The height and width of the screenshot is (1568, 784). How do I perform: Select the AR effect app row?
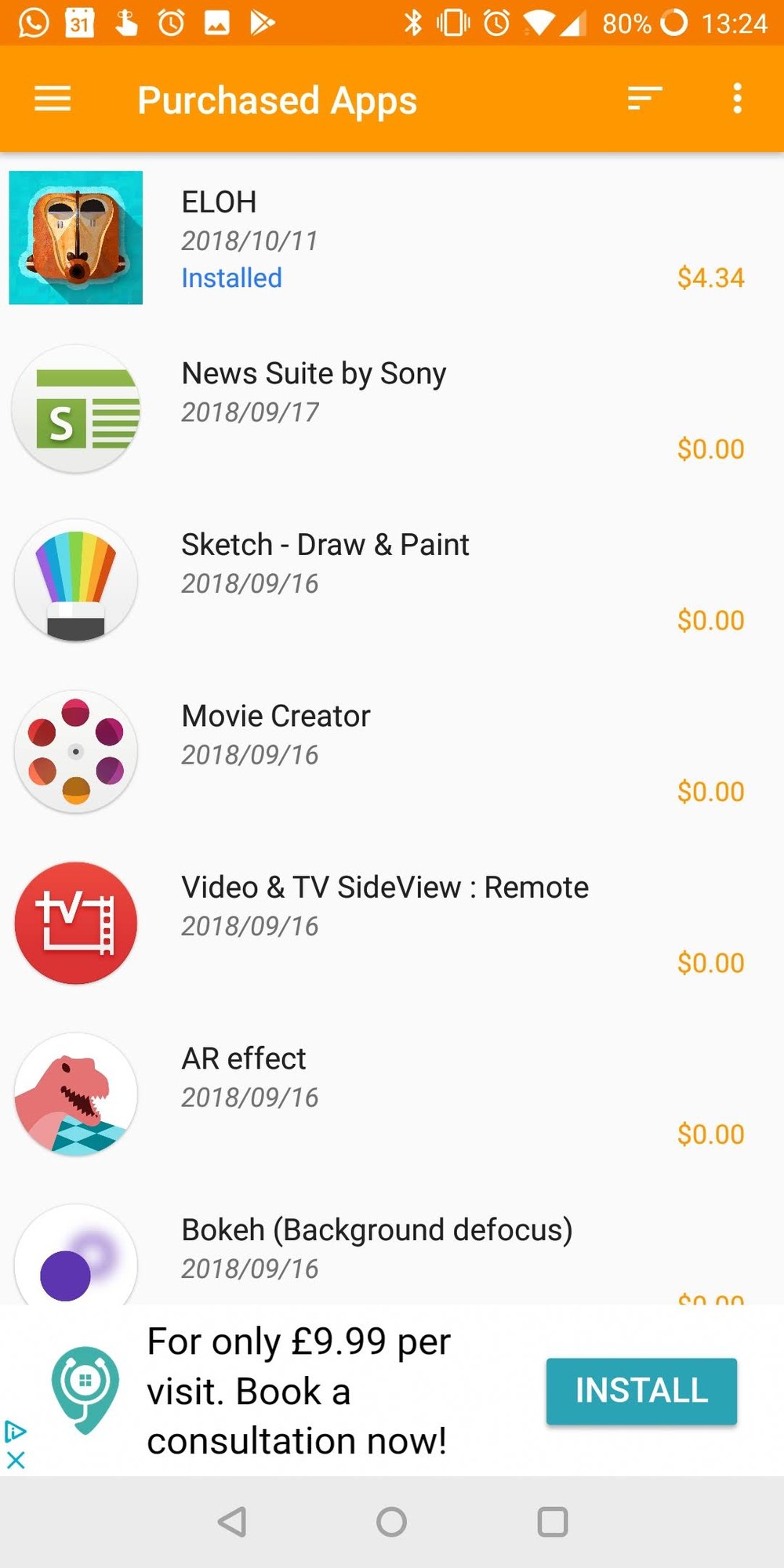392,1094
